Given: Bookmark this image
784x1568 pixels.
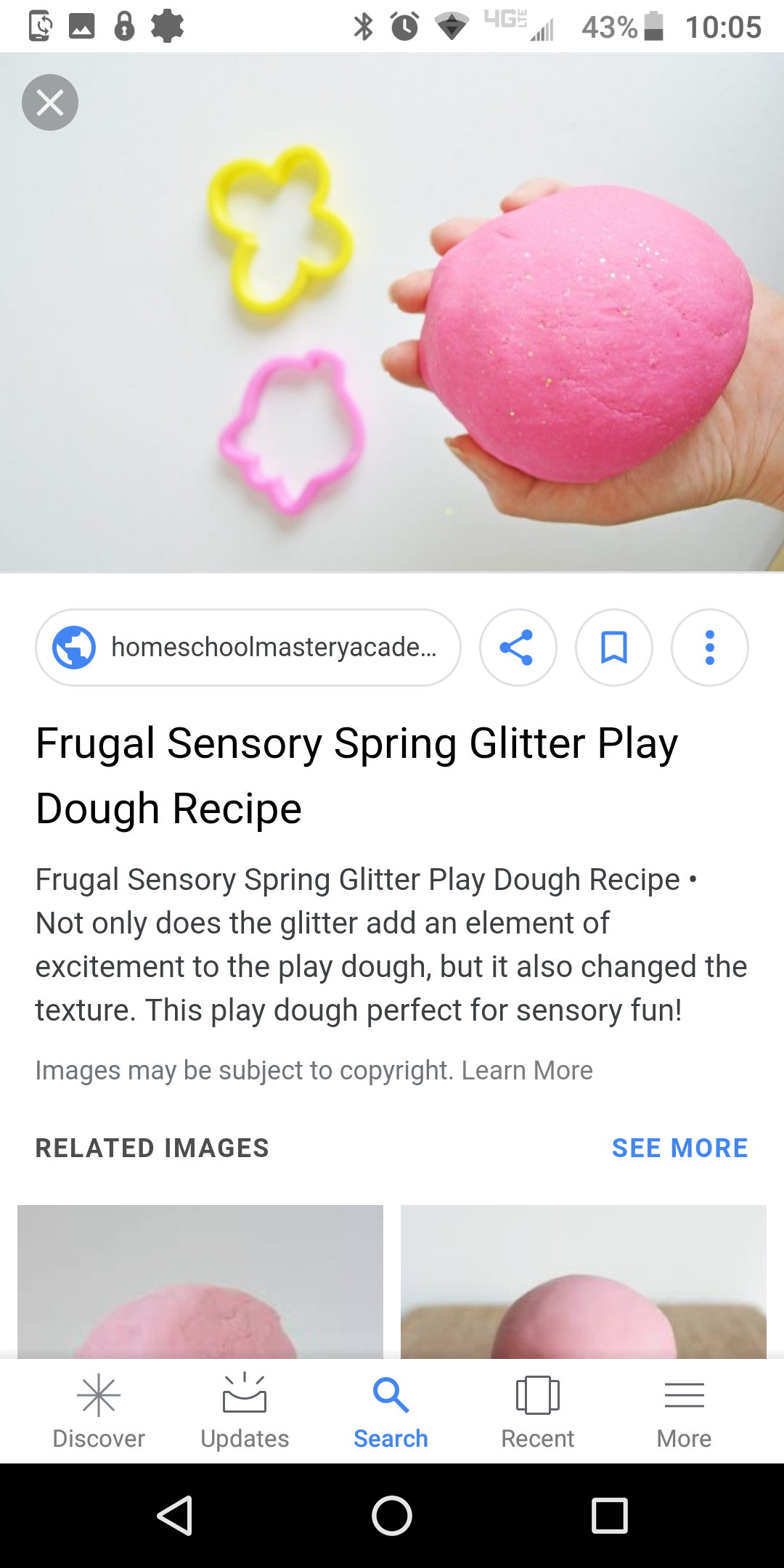Looking at the screenshot, I should click(614, 647).
